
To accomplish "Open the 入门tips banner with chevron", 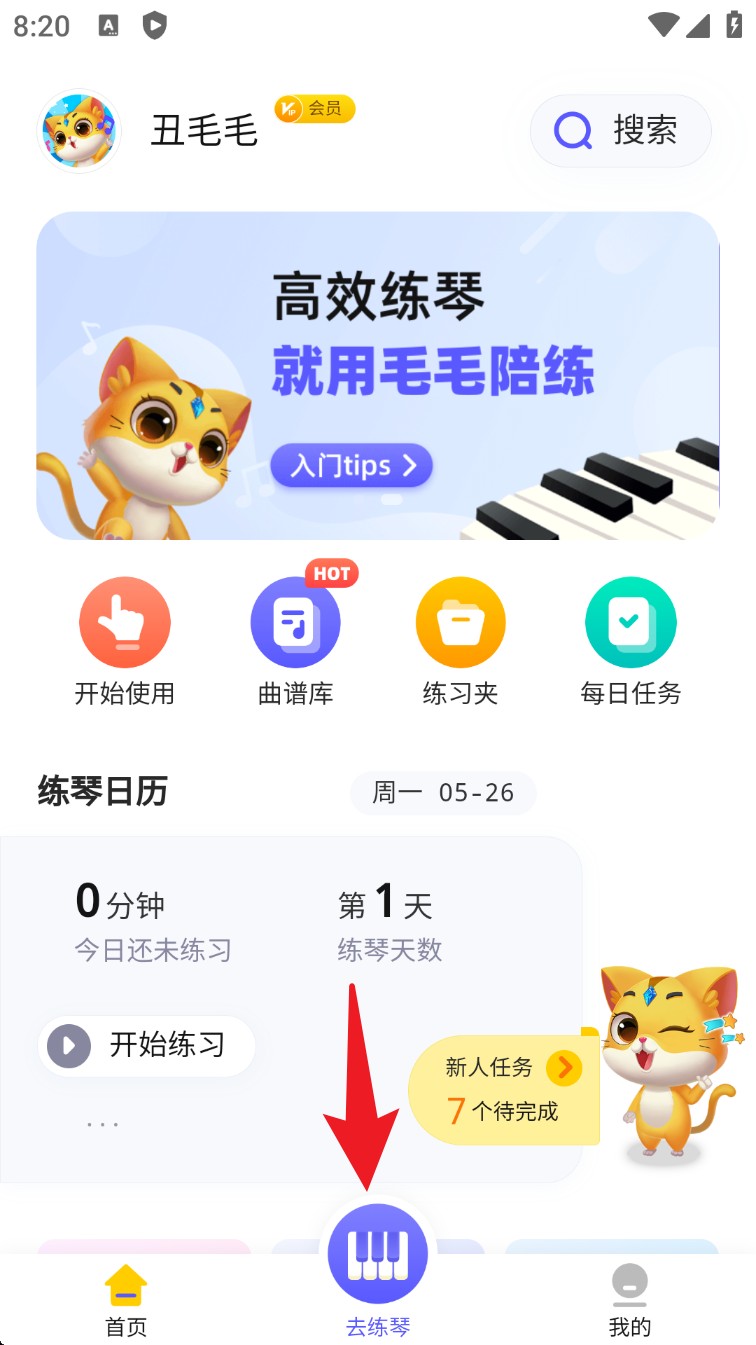I will (351, 465).
